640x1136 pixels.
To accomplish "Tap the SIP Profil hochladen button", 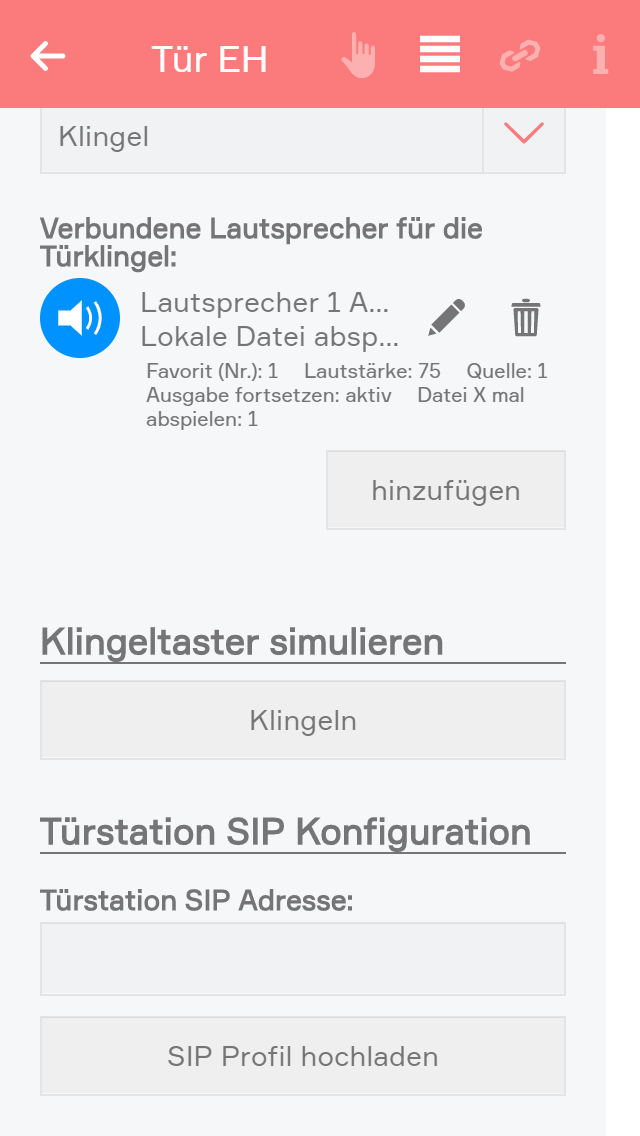I will (303, 1056).
